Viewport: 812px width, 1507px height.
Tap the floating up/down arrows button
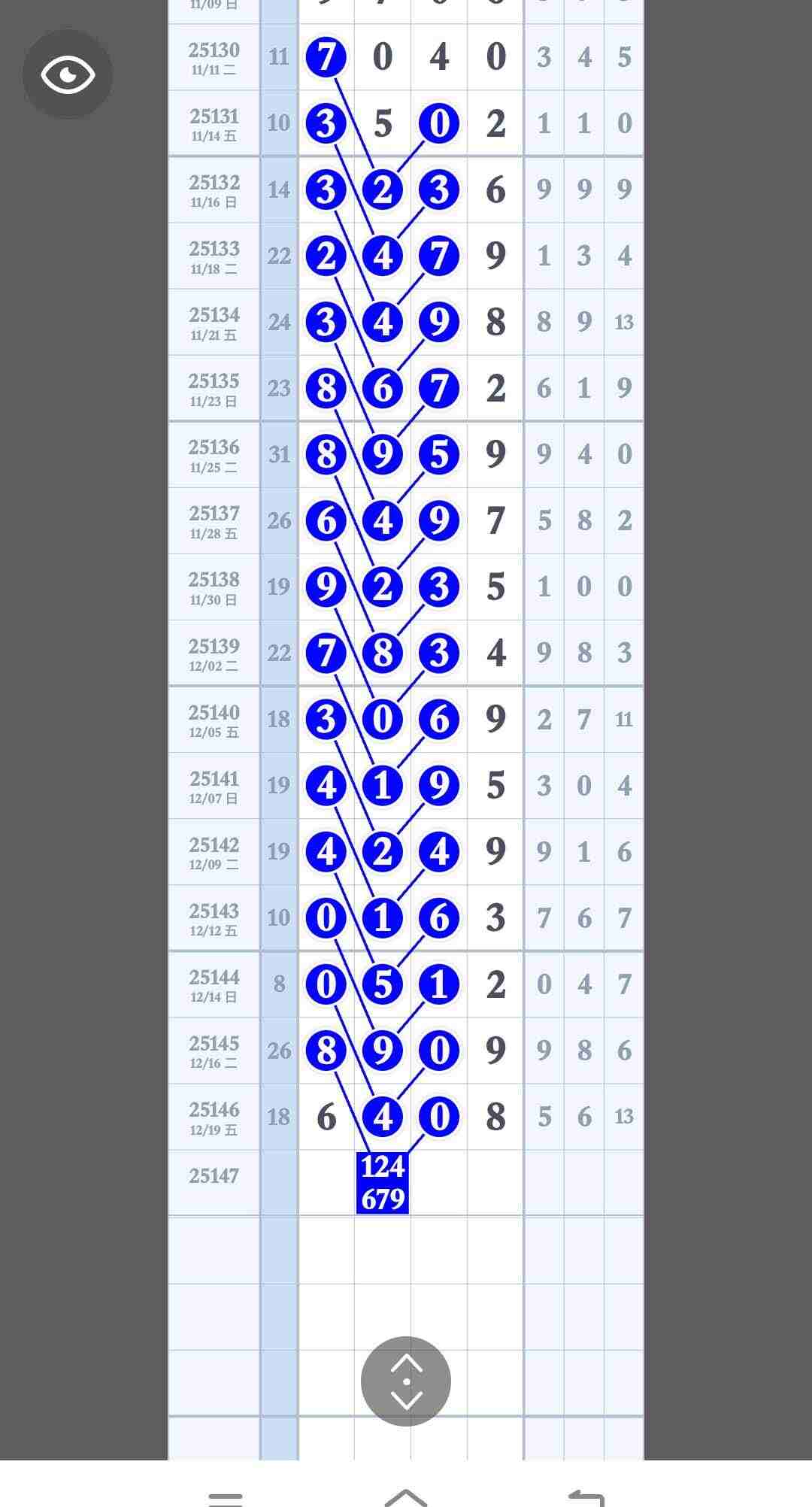tap(406, 1381)
